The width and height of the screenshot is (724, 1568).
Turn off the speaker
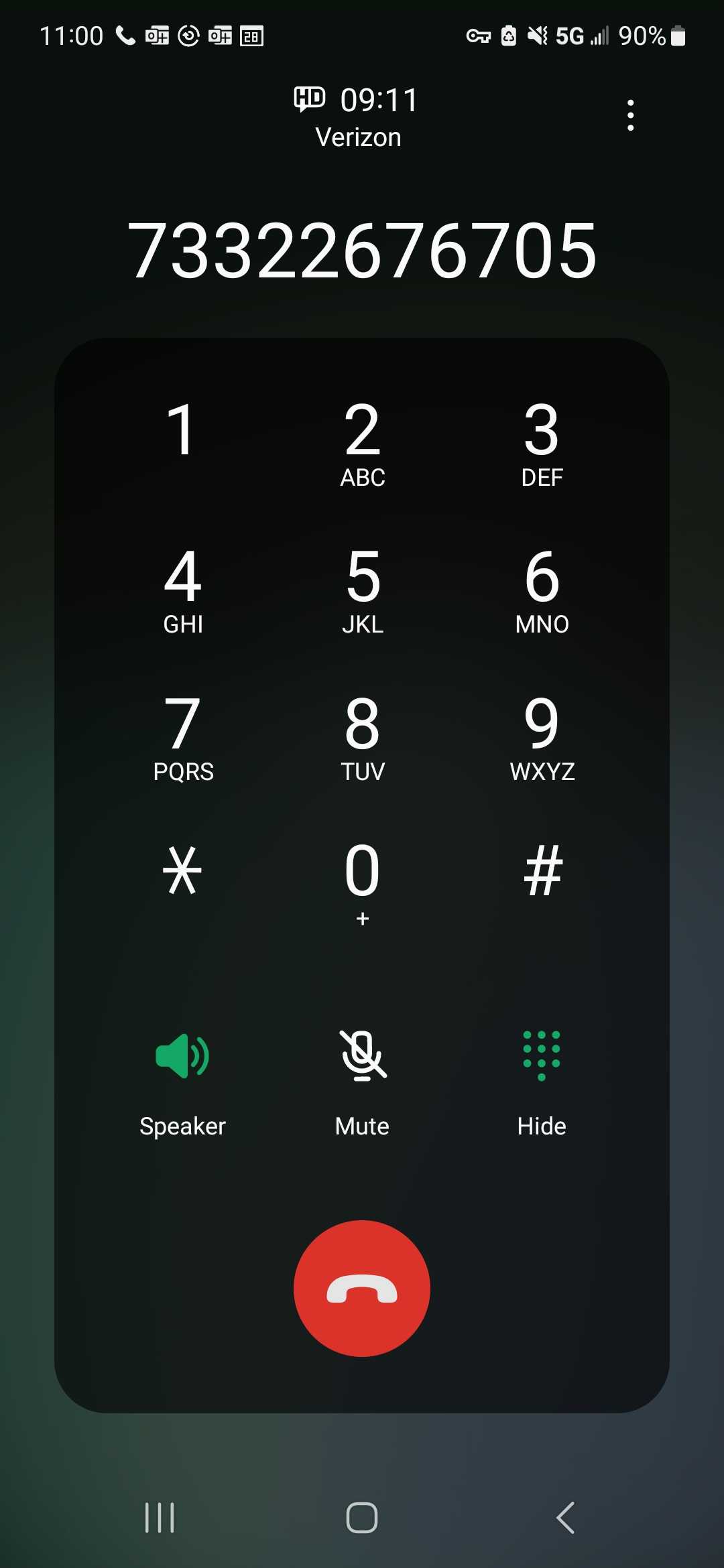click(182, 1083)
